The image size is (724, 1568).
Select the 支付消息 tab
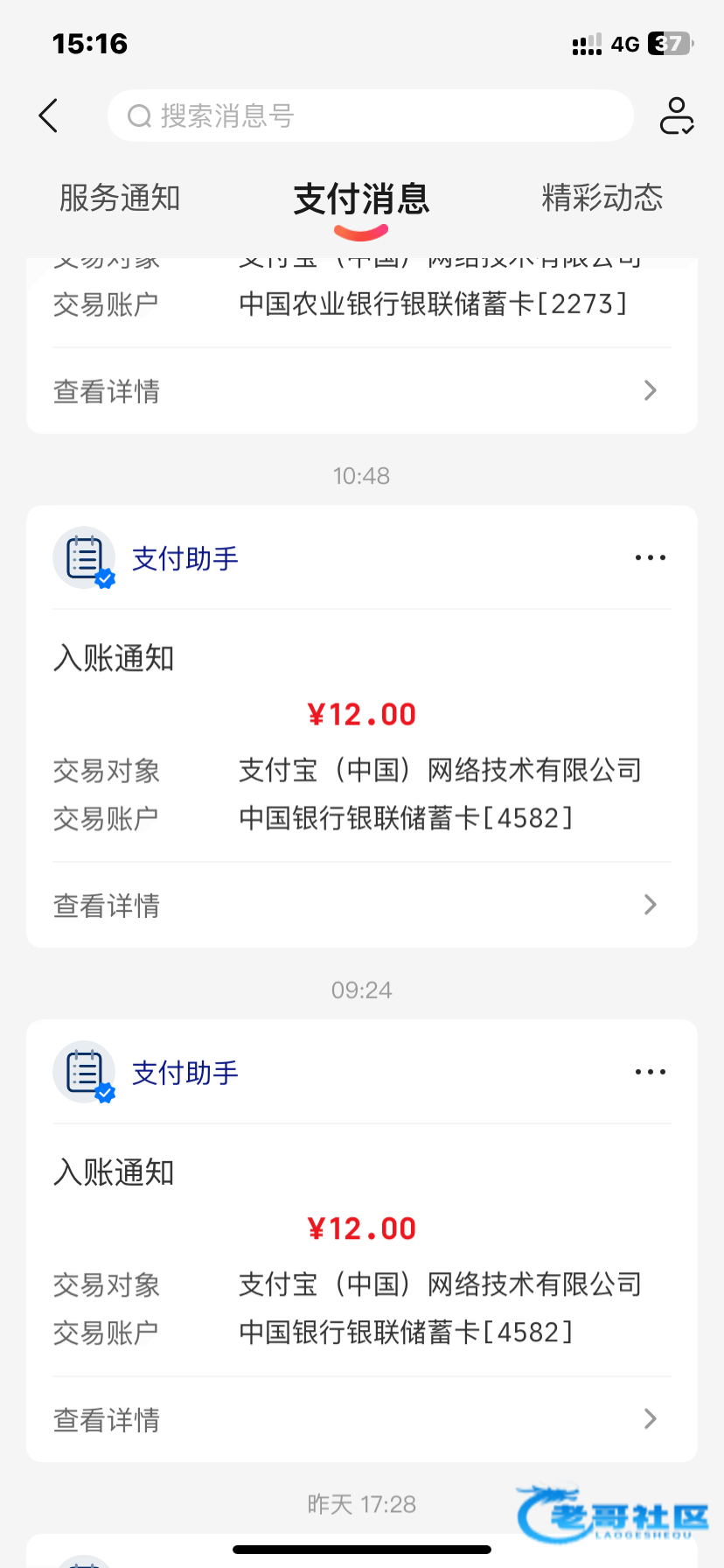(361, 199)
